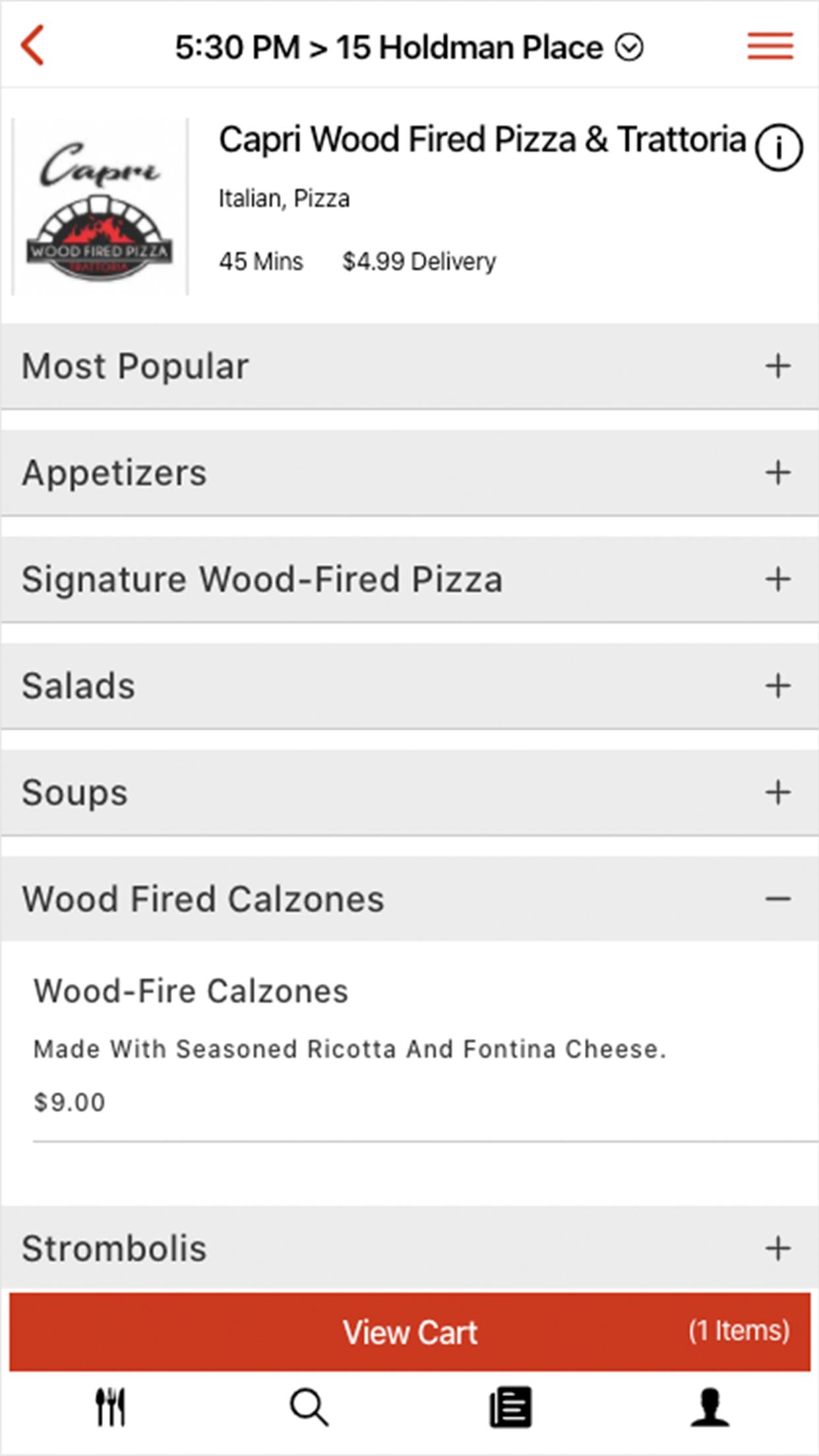Viewport: 819px width, 1456px height.
Task: Open the orders list tab
Action: click(510, 1407)
